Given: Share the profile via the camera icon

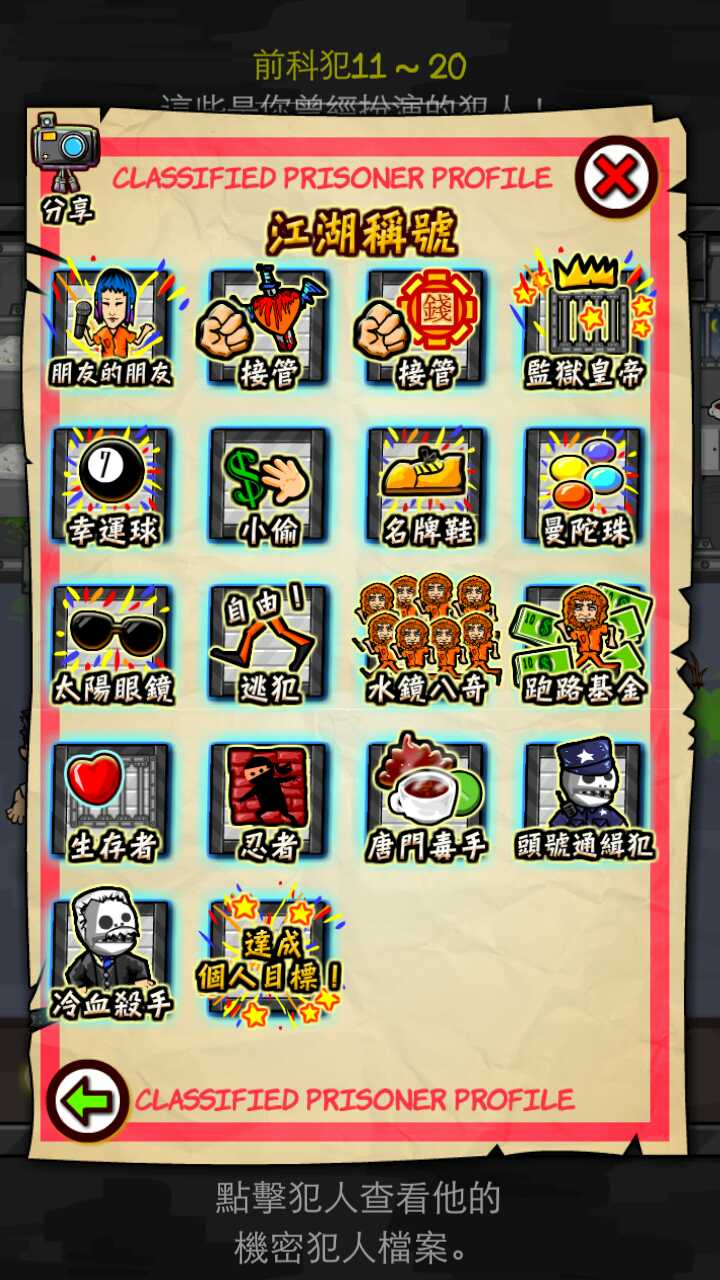Looking at the screenshot, I should click(x=66, y=162).
